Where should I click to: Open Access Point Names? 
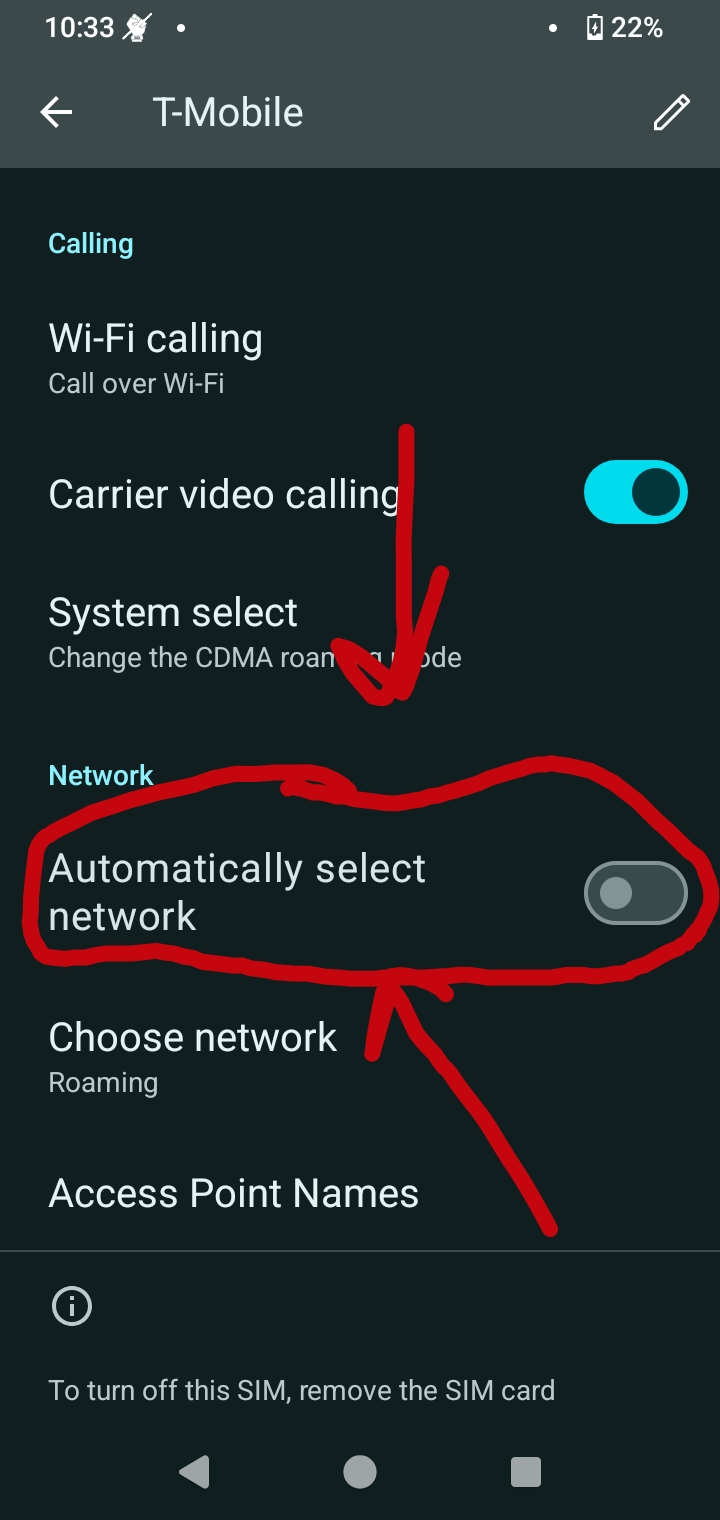click(360, 1193)
